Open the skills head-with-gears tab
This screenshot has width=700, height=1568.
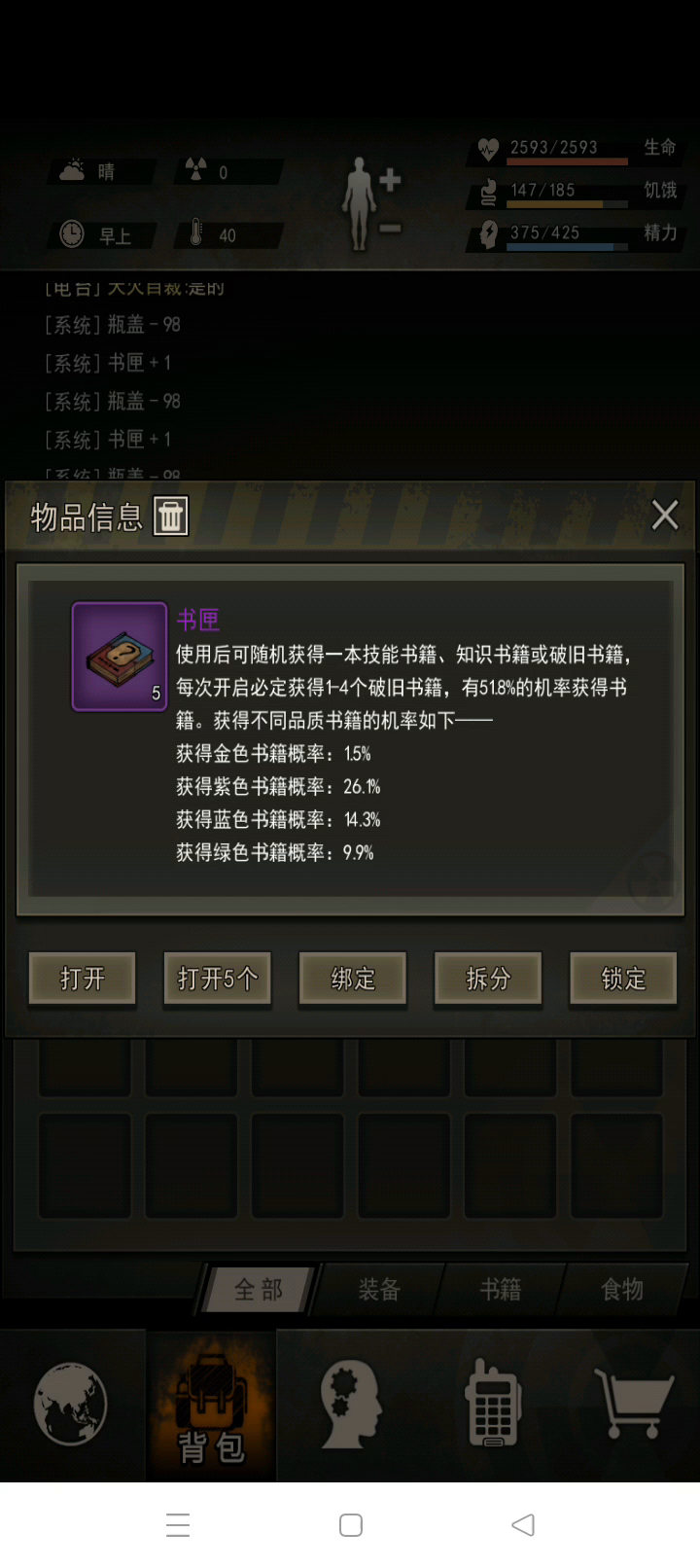pos(350,1406)
